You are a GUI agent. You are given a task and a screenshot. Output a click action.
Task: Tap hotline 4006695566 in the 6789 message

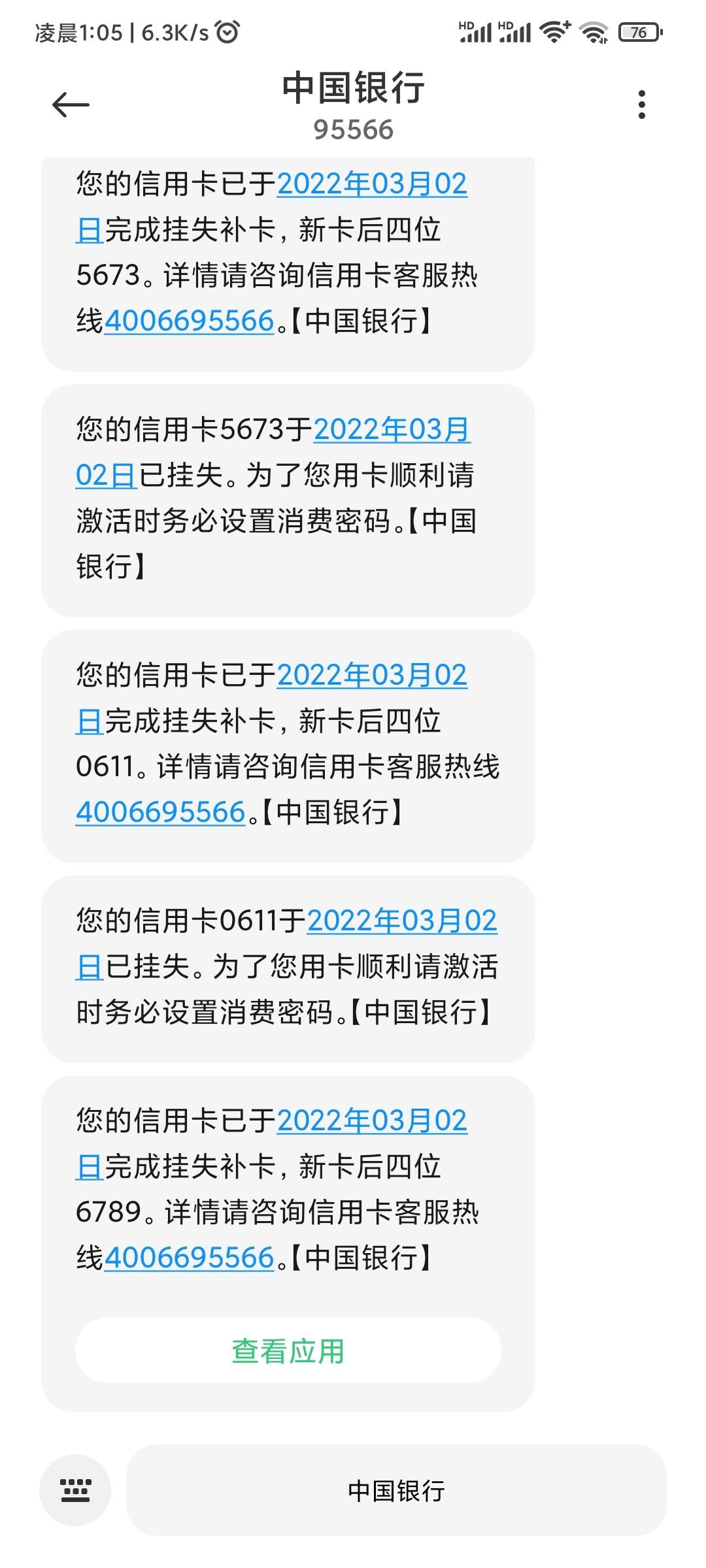[189, 1258]
